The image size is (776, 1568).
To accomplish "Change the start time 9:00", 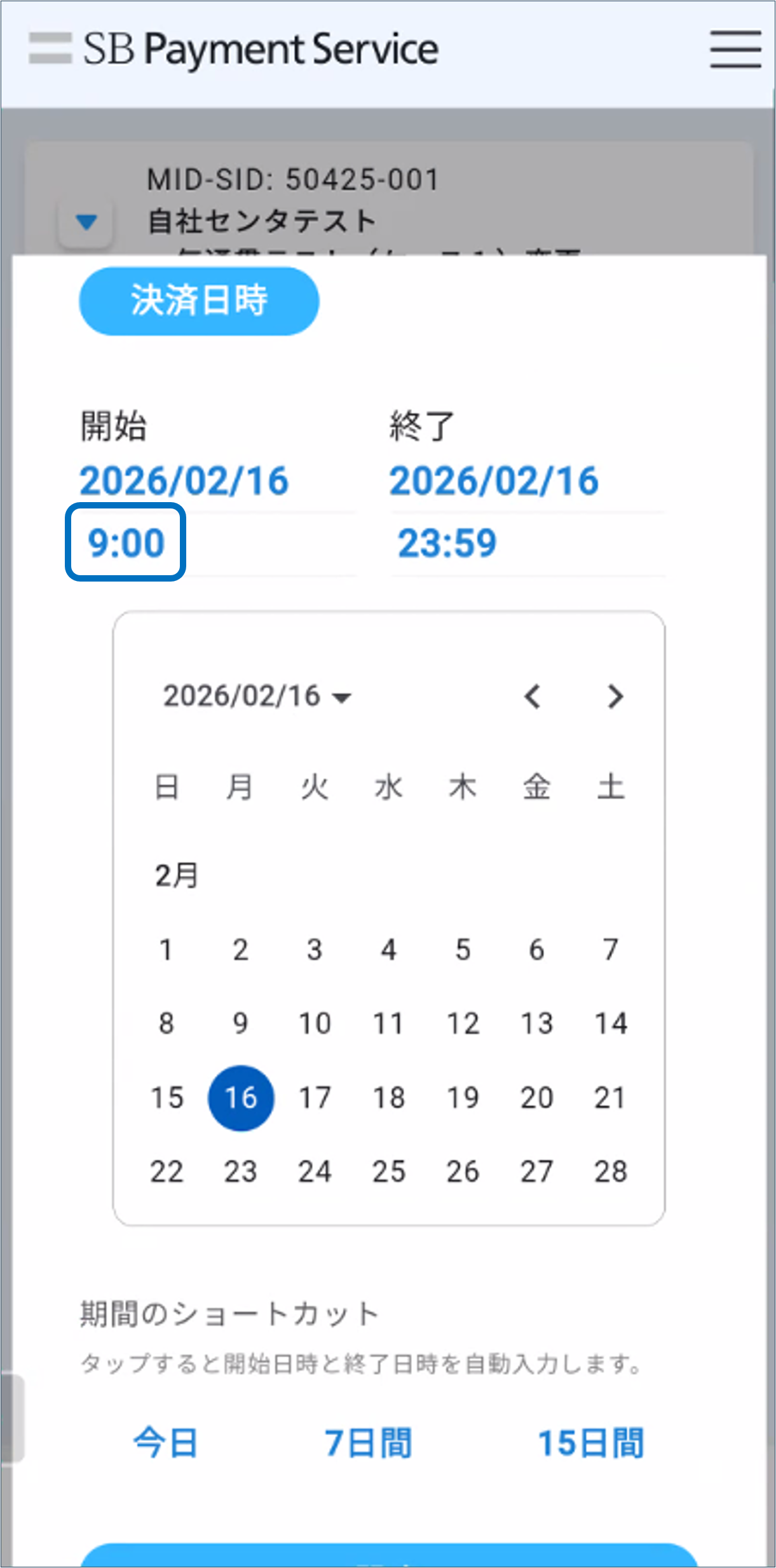I will coord(126,543).
